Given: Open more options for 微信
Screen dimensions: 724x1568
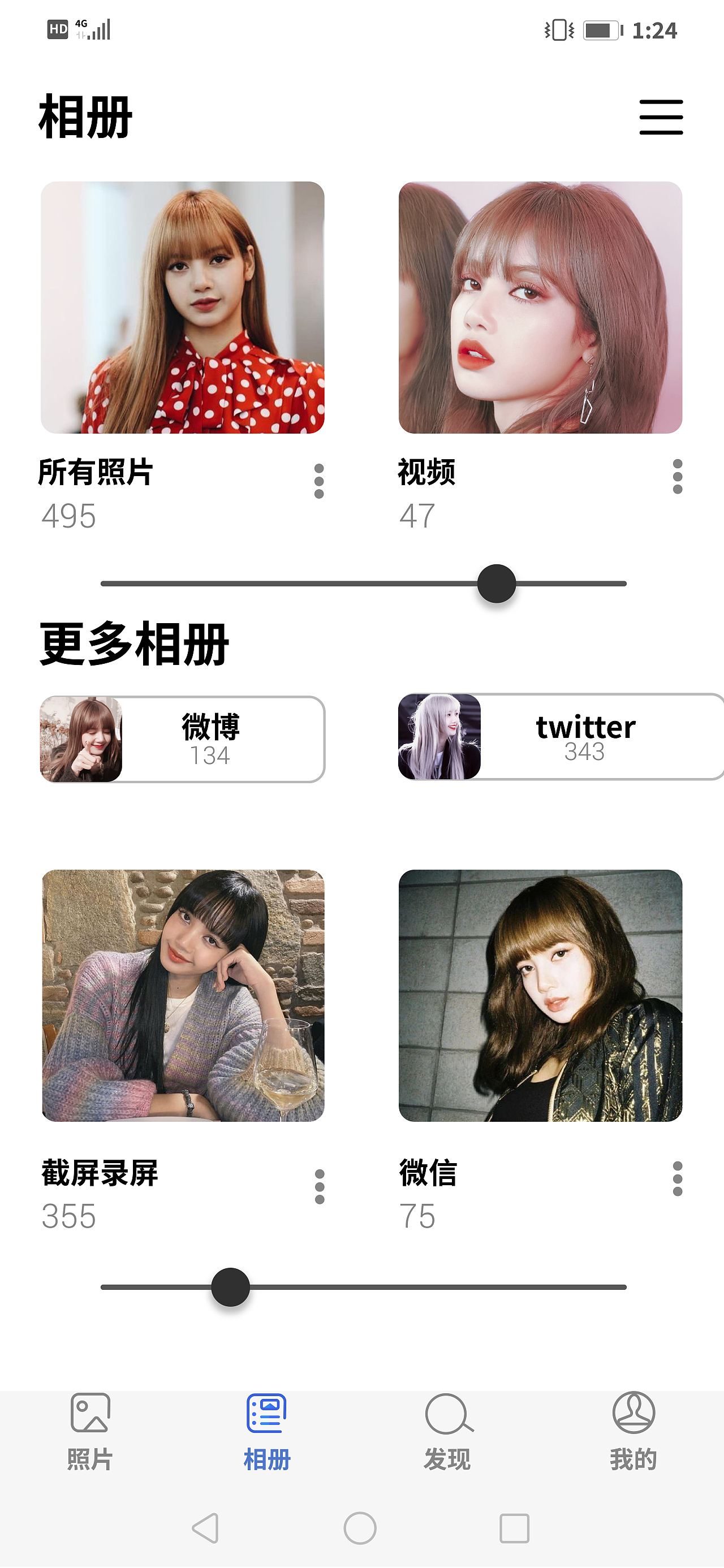Looking at the screenshot, I should pyautogui.click(x=677, y=1178).
